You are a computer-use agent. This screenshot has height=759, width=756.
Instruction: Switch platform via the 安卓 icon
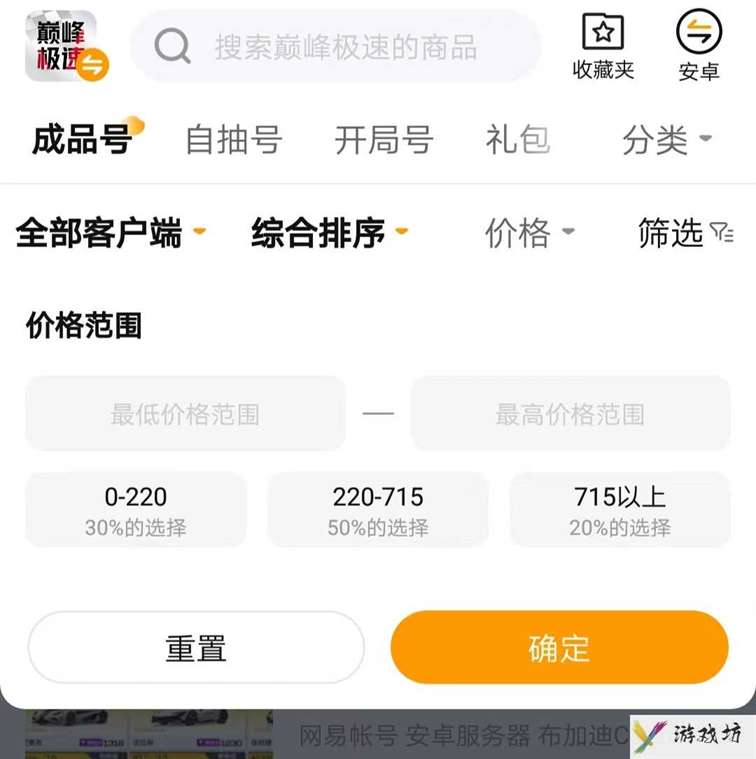coord(698,47)
